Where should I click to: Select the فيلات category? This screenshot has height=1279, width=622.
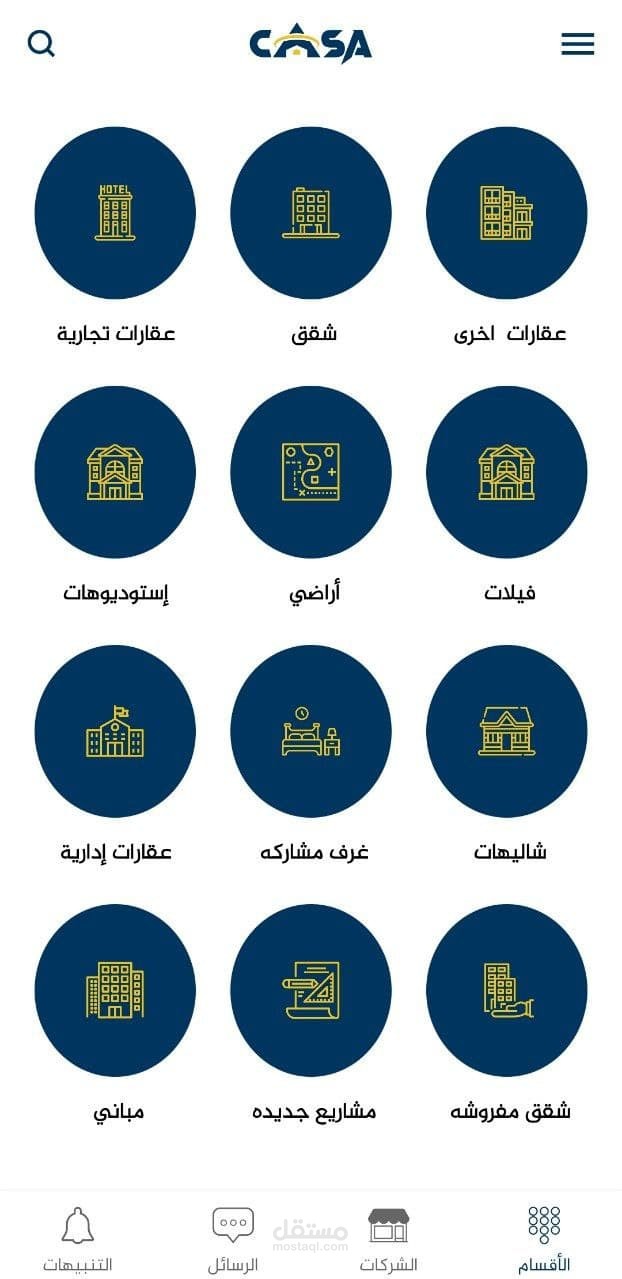pyautogui.click(x=506, y=471)
